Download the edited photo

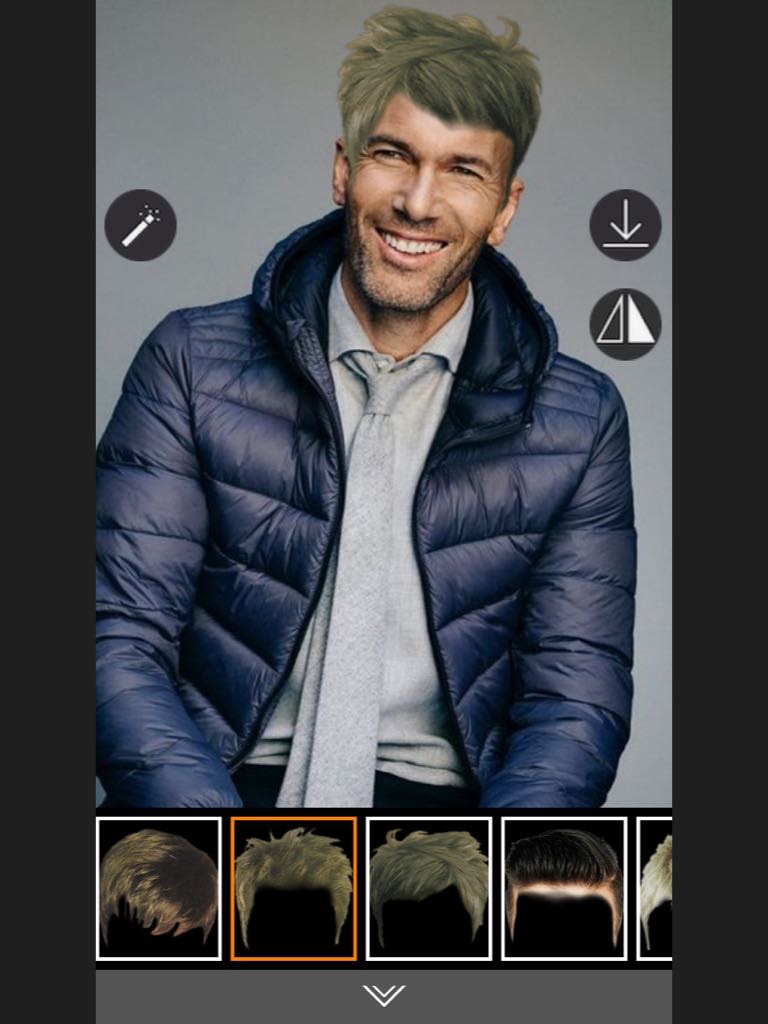tap(625, 225)
